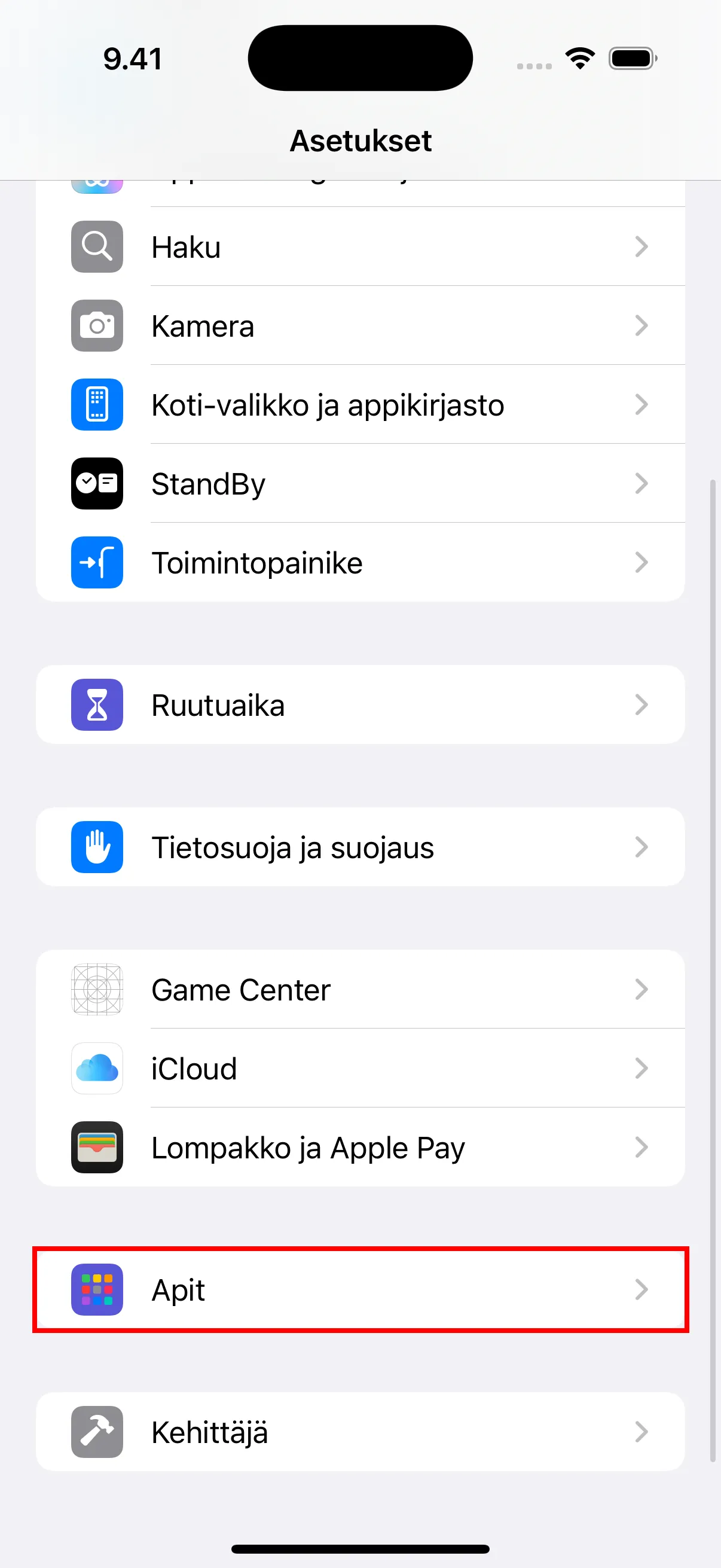Open Kamera settings

click(x=359, y=326)
